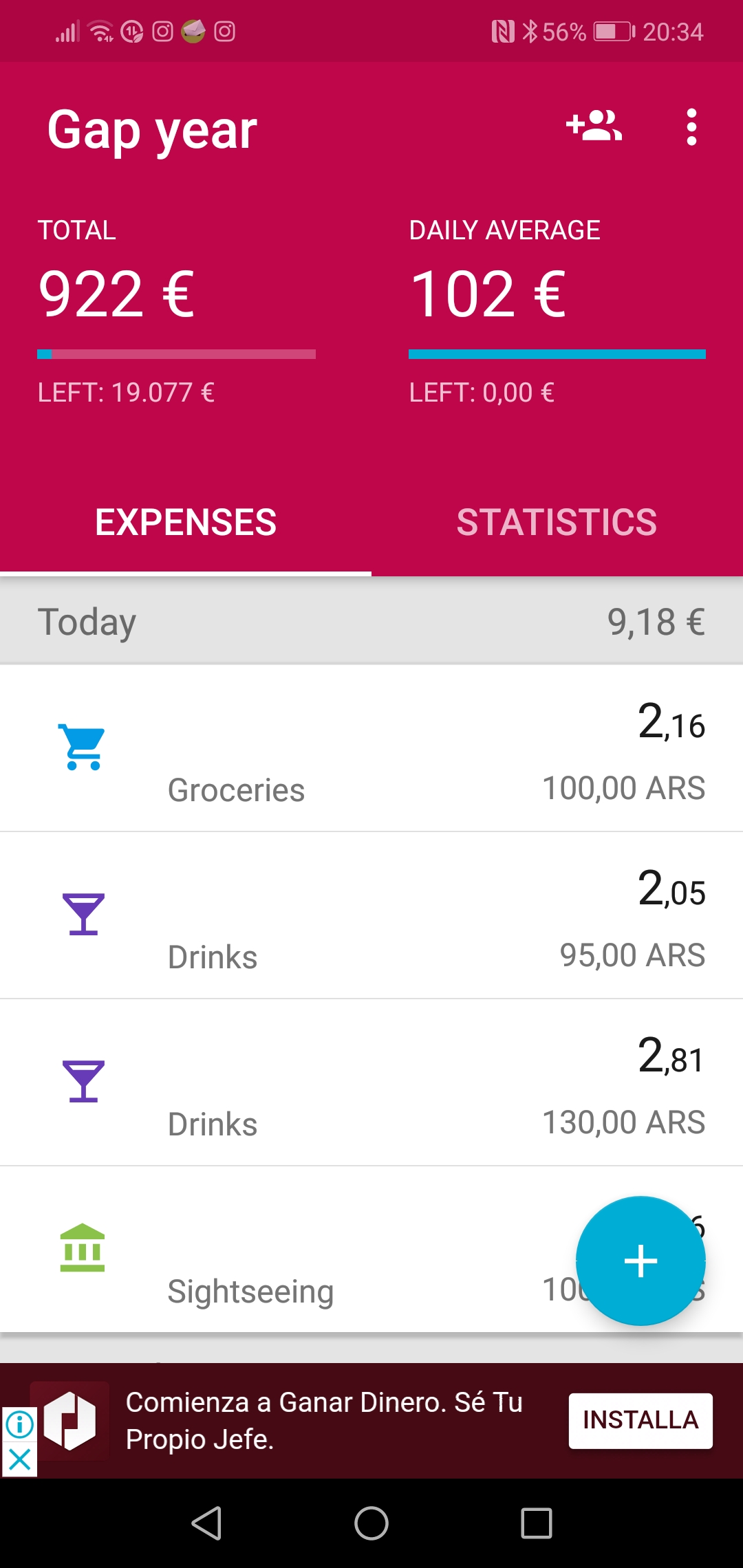Open the Groceries 100,00 ARS expense
The width and height of the screenshot is (743, 1568).
click(x=371, y=748)
